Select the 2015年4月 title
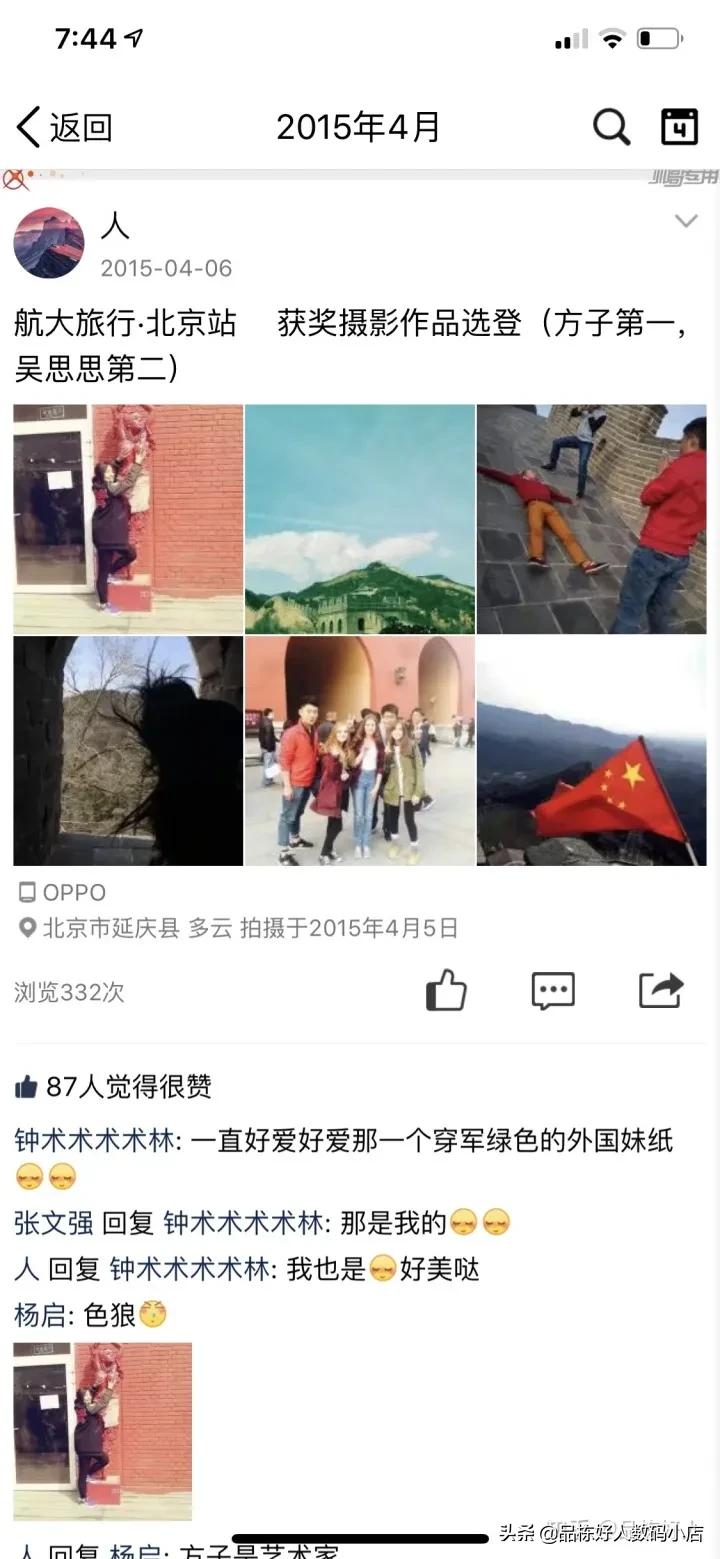Screen dimensions: 720x1559 click(x=357, y=127)
